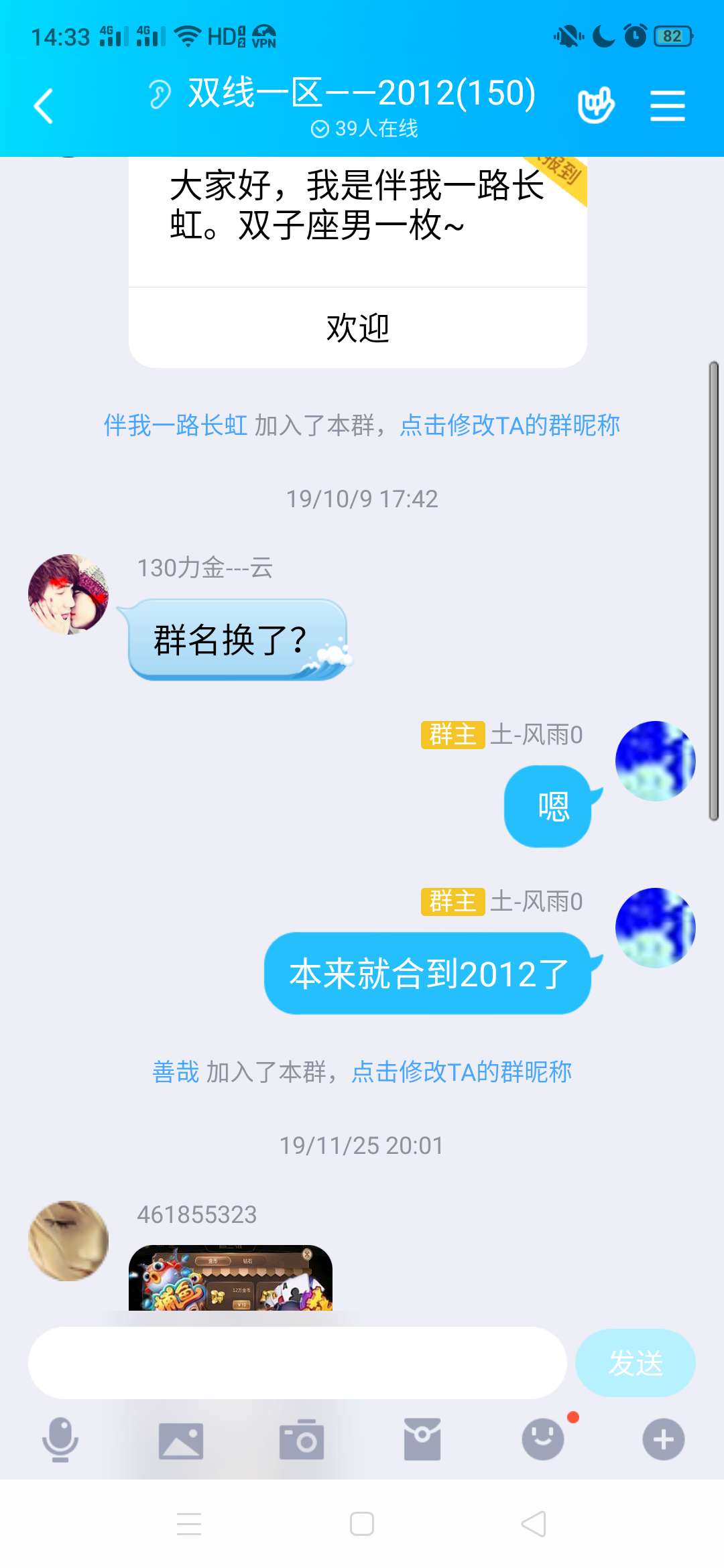
Task: Open the group menu in the header
Action: [x=667, y=106]
